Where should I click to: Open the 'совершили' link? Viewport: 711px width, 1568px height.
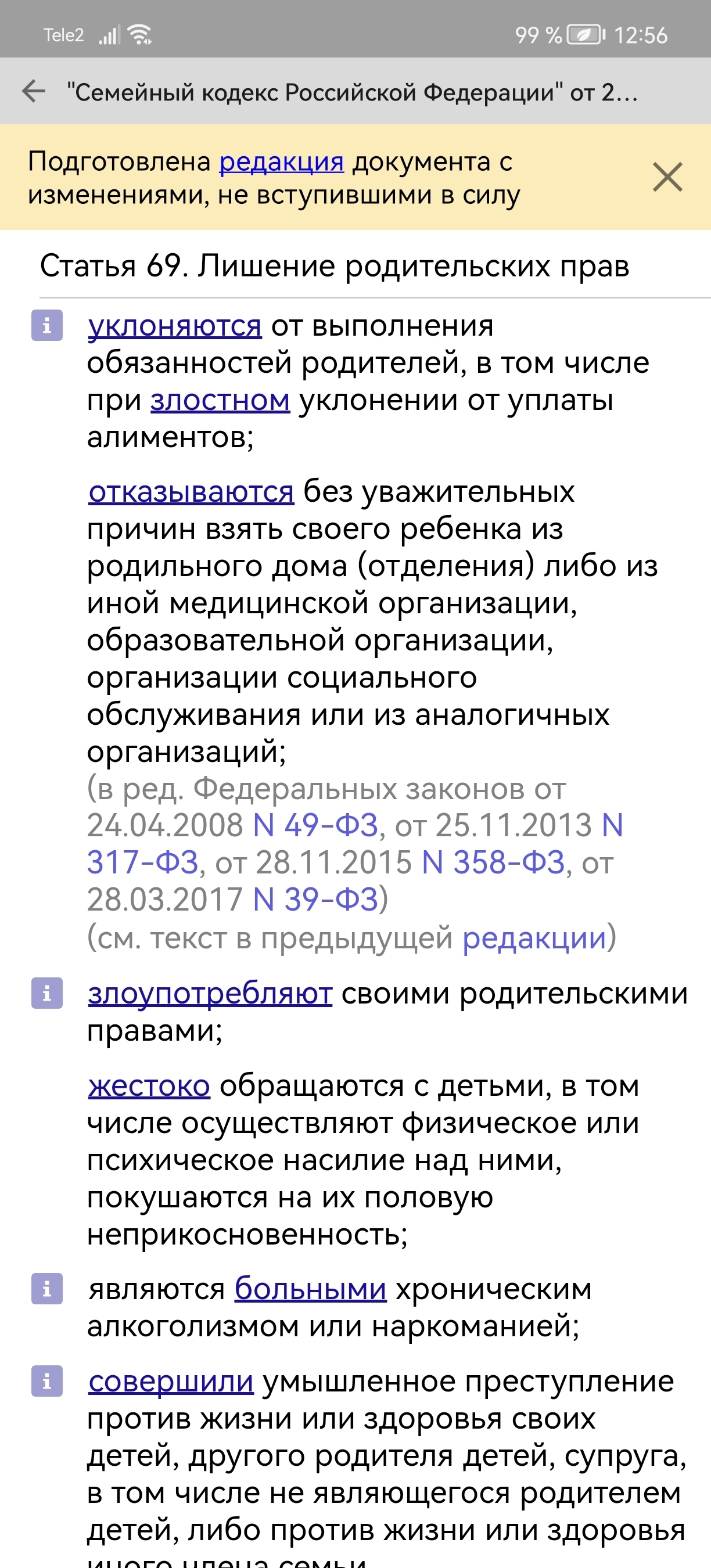[x=171, y=1382]
